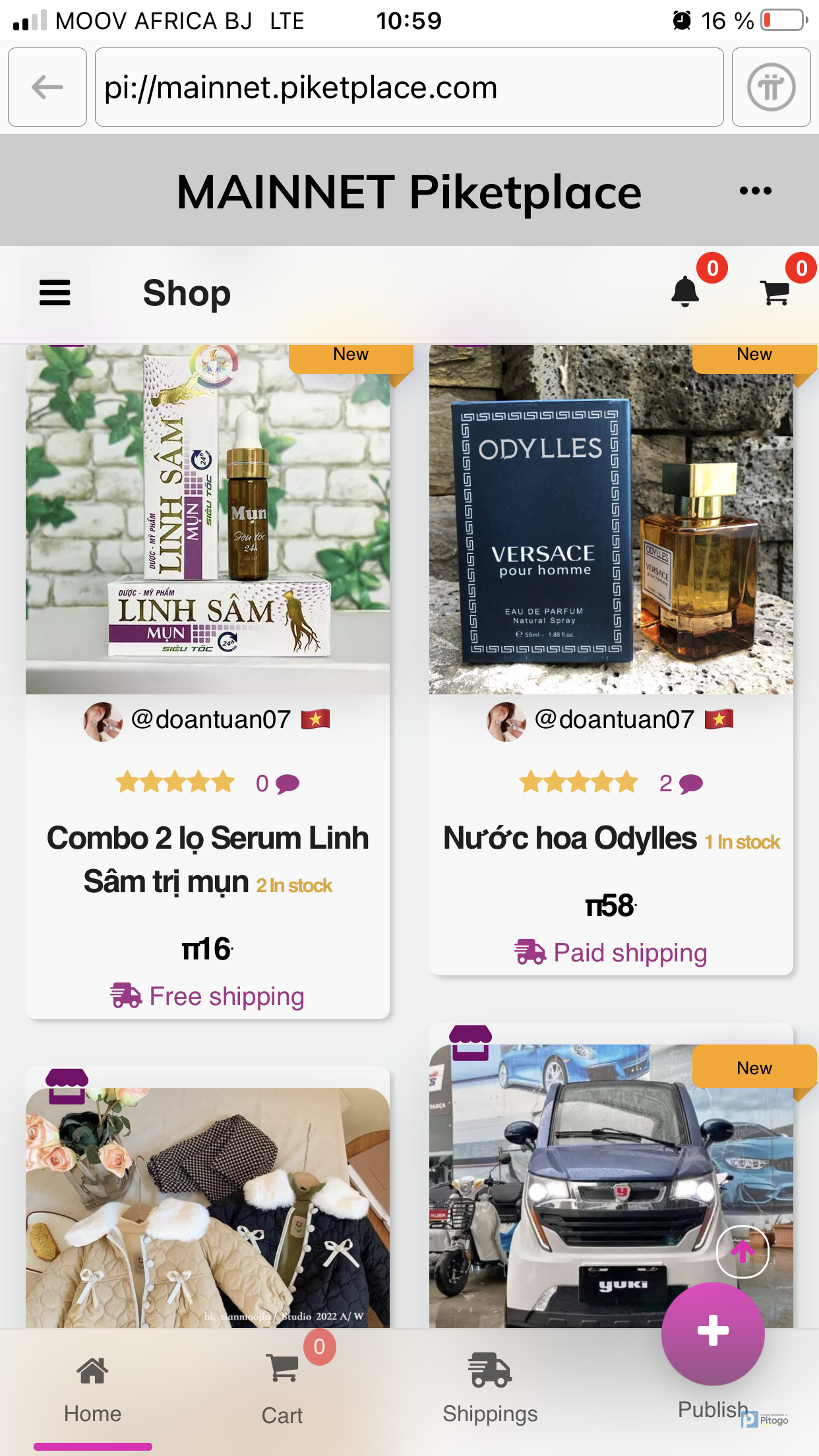View the quilted children's jackets product
This screenshot has height=1456, width=819.
pos(208,1207)
